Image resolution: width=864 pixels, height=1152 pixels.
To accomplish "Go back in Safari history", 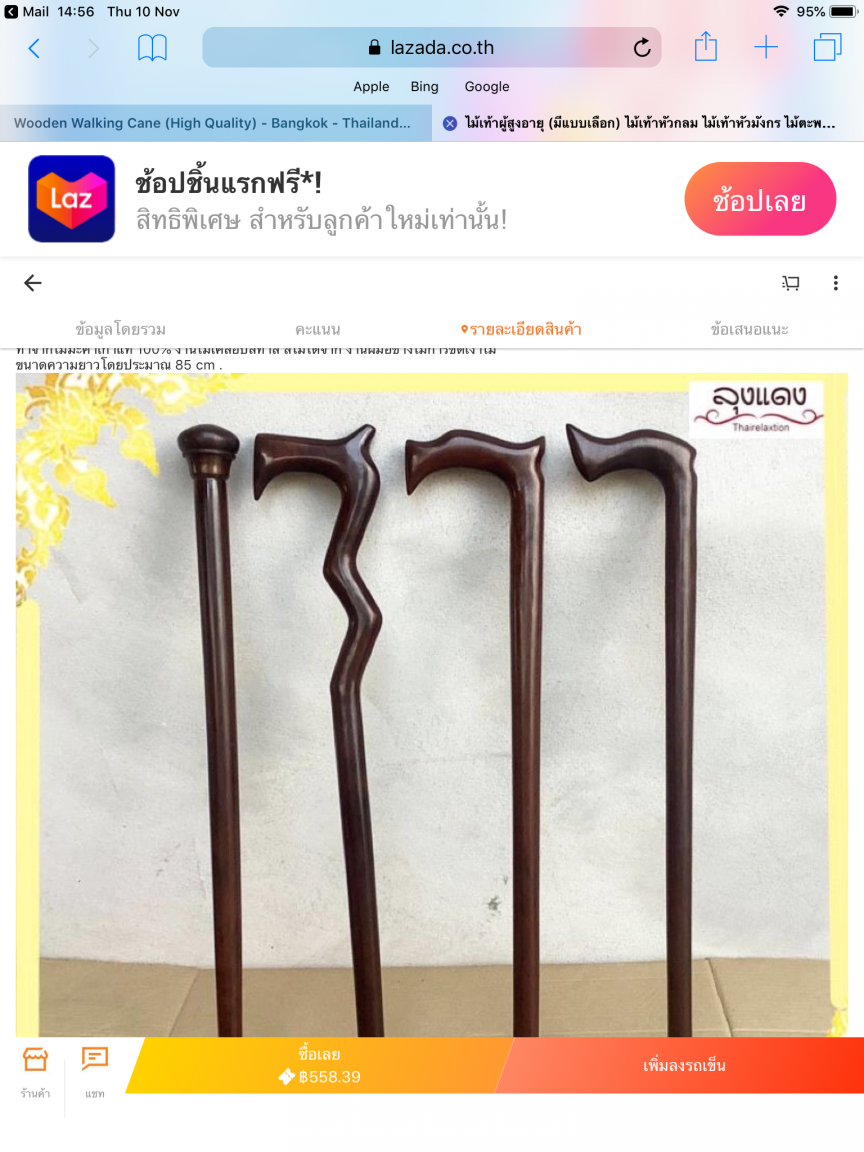I will (34, 48).
